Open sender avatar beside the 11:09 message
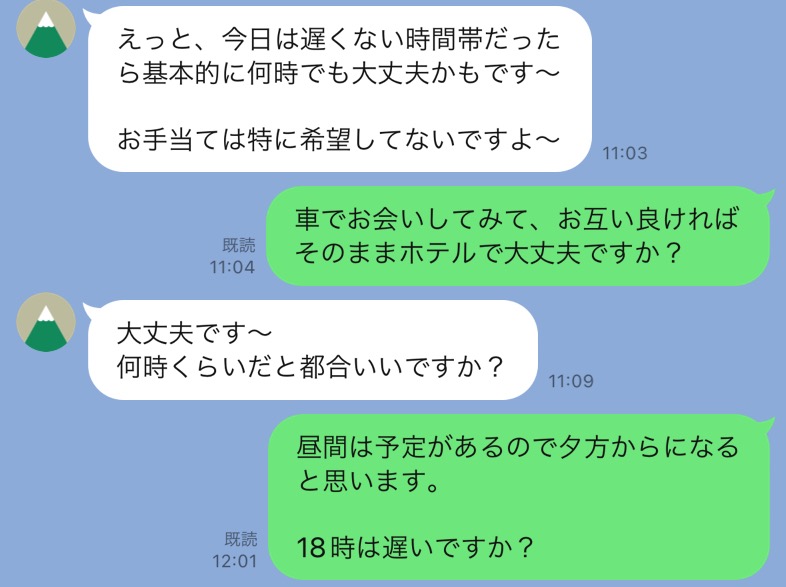 46,324
